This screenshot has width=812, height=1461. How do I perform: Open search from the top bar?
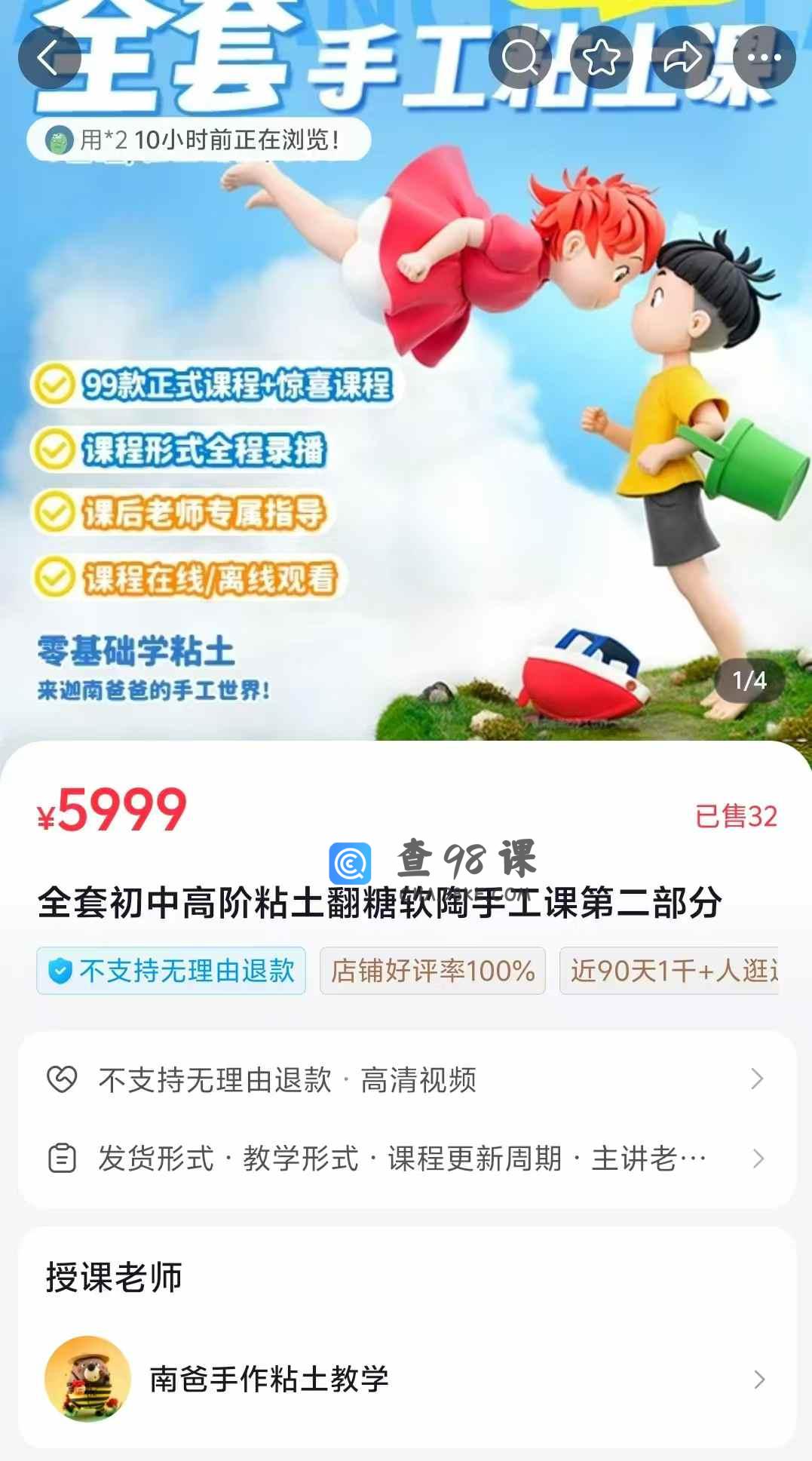(x=520, y=57)
